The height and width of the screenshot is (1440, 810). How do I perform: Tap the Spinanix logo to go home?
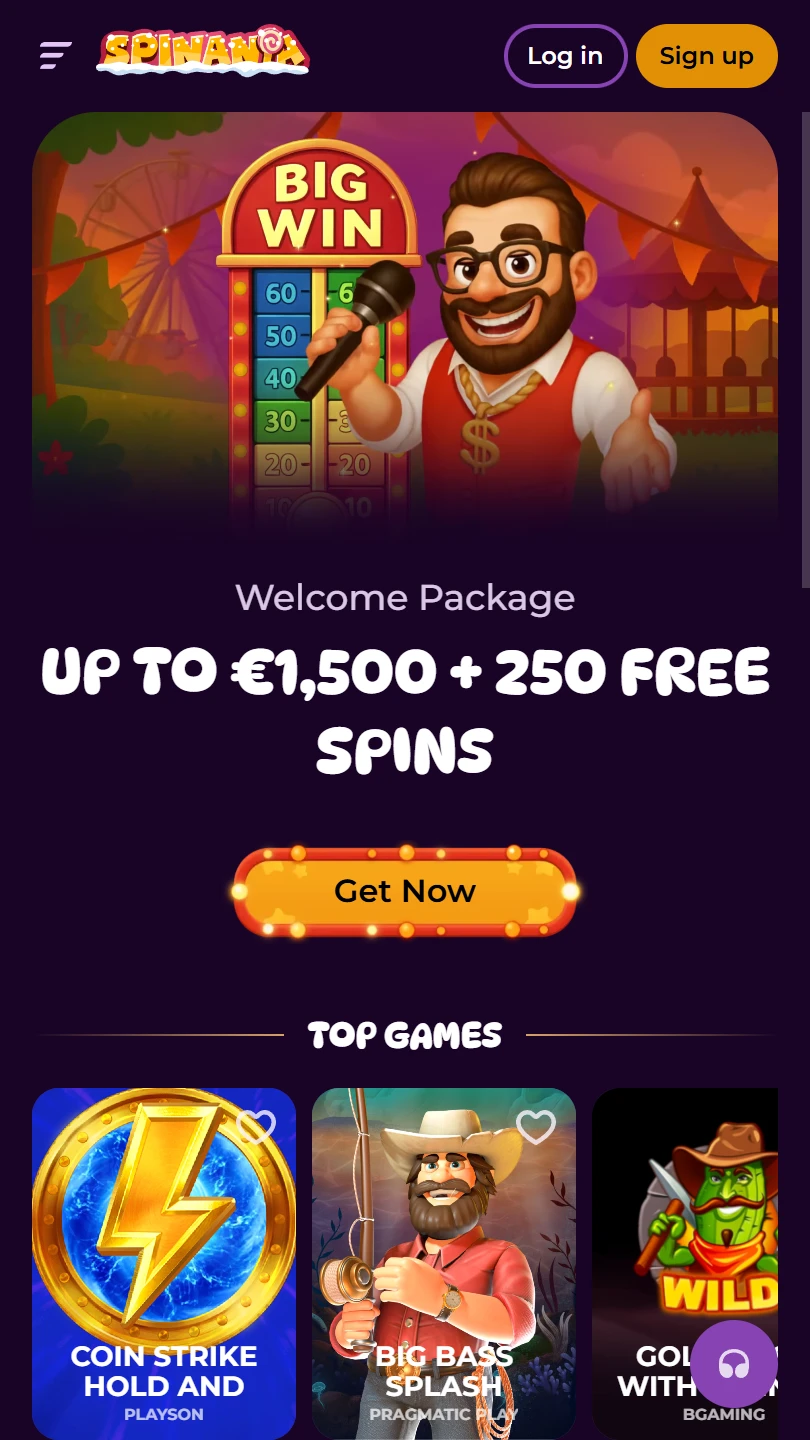pyautogui.click(x=203, y=52)
